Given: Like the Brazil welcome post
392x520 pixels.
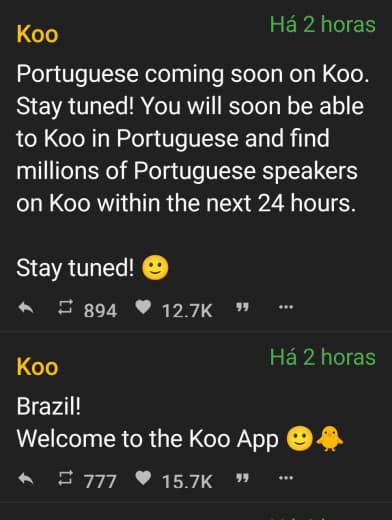Looking at the screenshot, I should 143,478.
